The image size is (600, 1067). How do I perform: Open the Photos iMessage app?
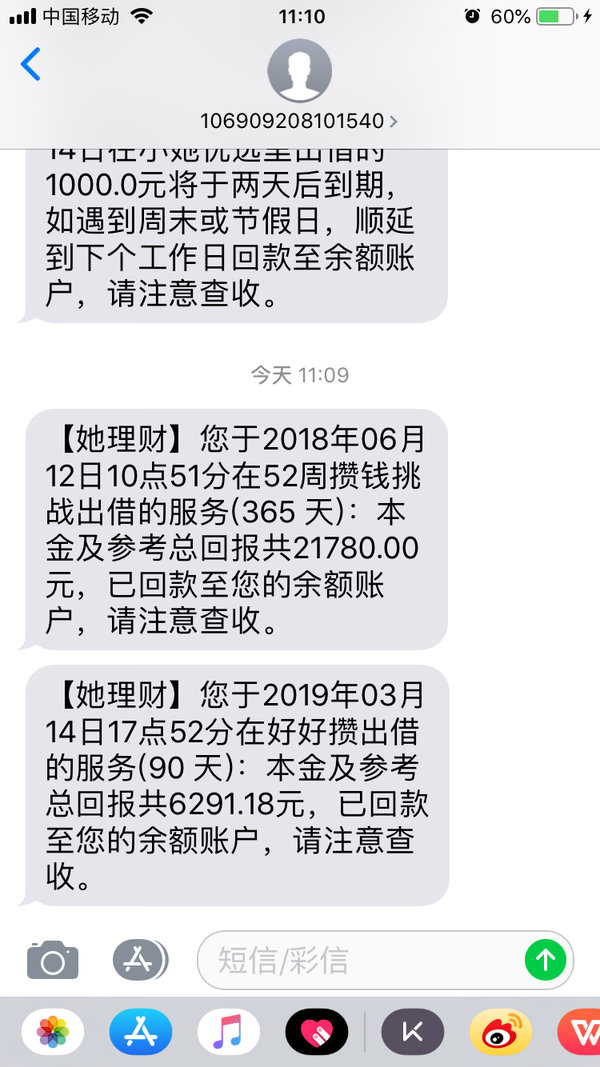point(52,1032)
